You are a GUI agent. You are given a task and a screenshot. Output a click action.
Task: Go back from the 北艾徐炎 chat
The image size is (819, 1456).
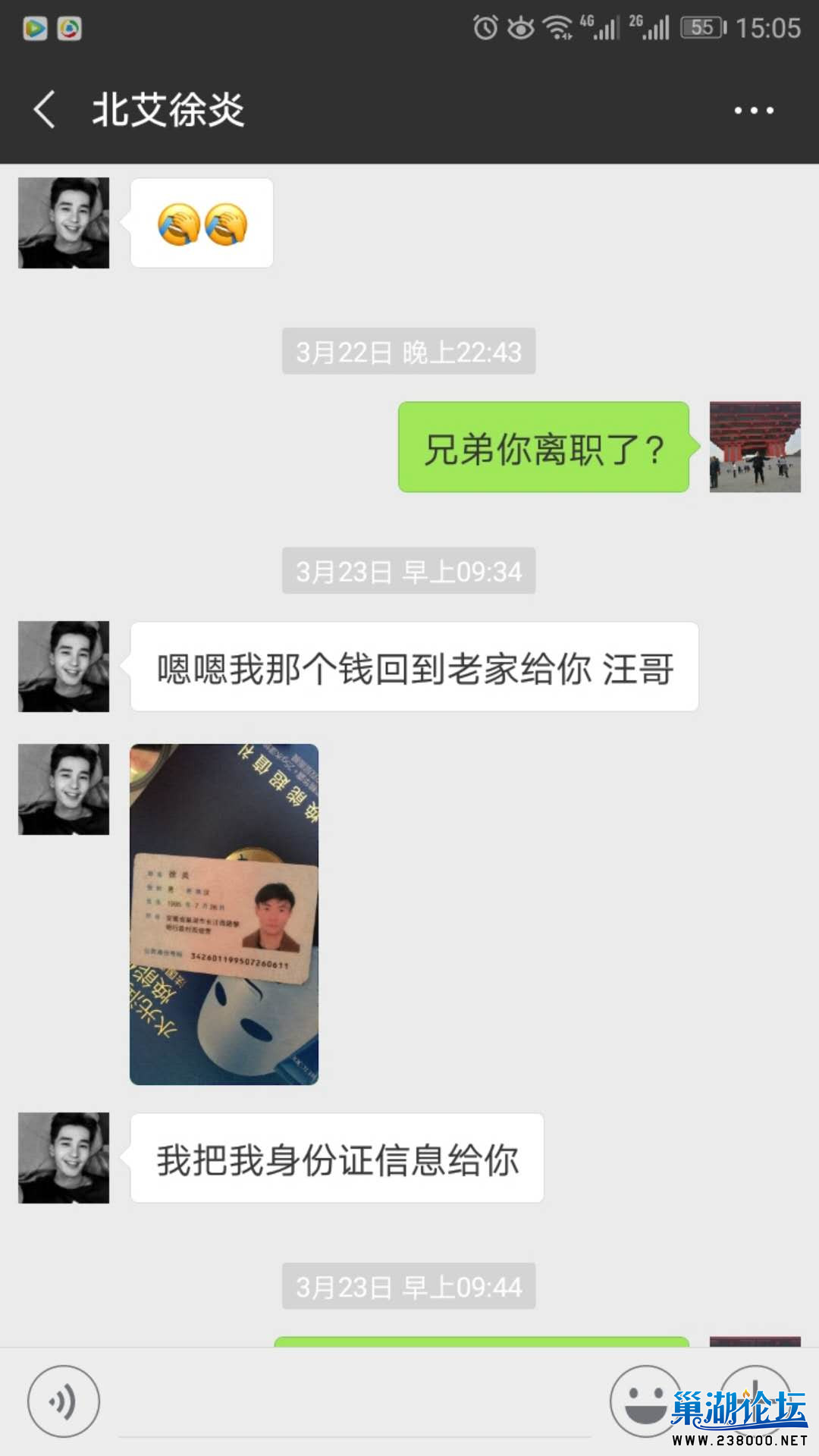tap(45, 109)
